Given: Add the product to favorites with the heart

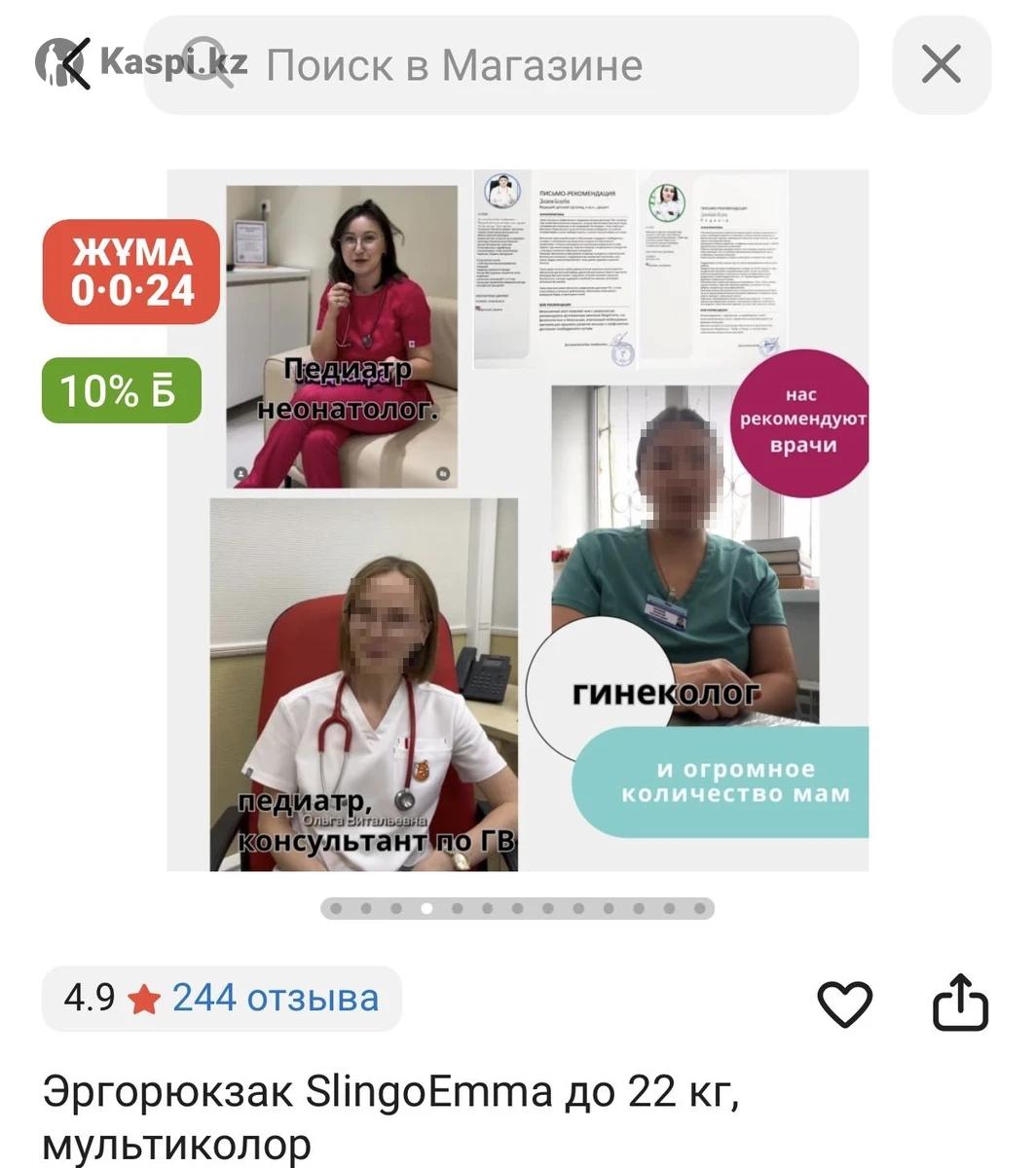Looking at the screenshot, I should (x=844, y=1004).
